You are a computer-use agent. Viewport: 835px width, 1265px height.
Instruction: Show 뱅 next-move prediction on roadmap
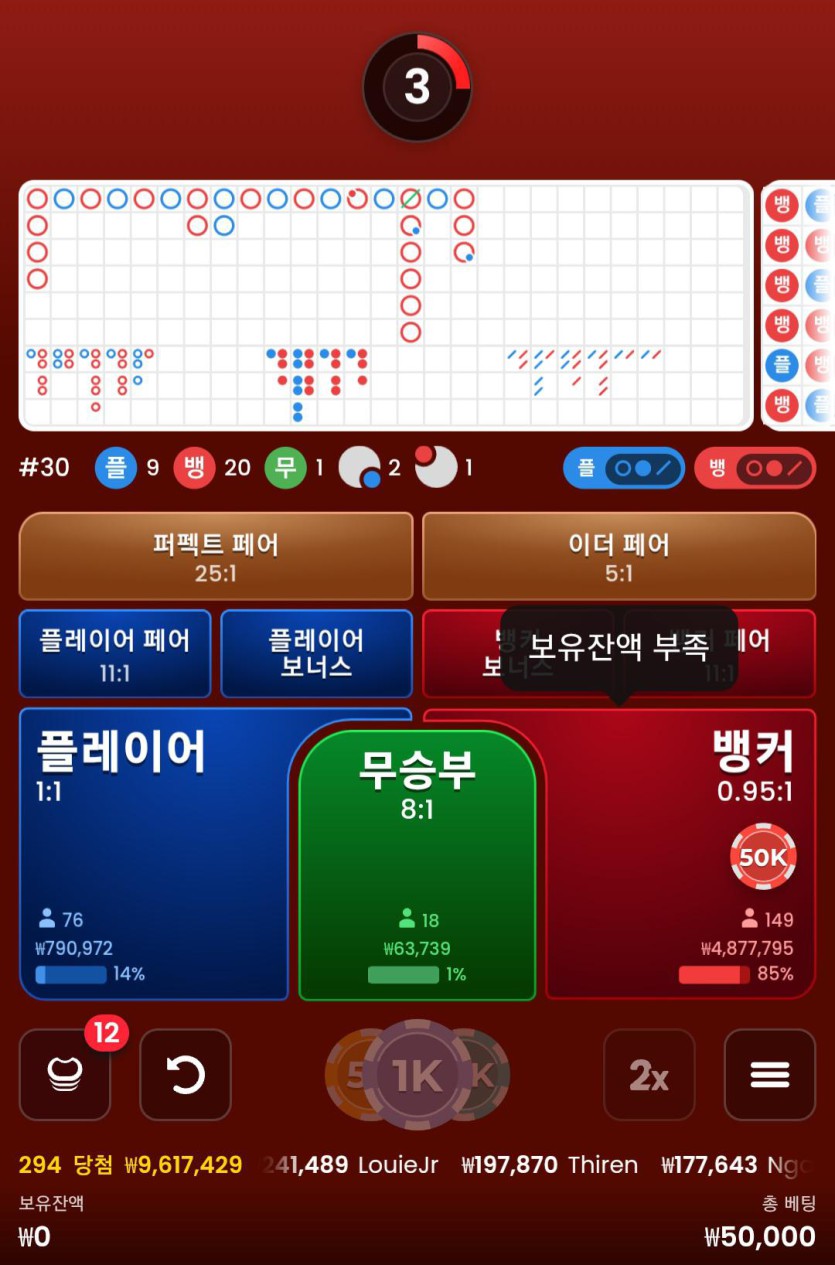(x=754, y=468)
